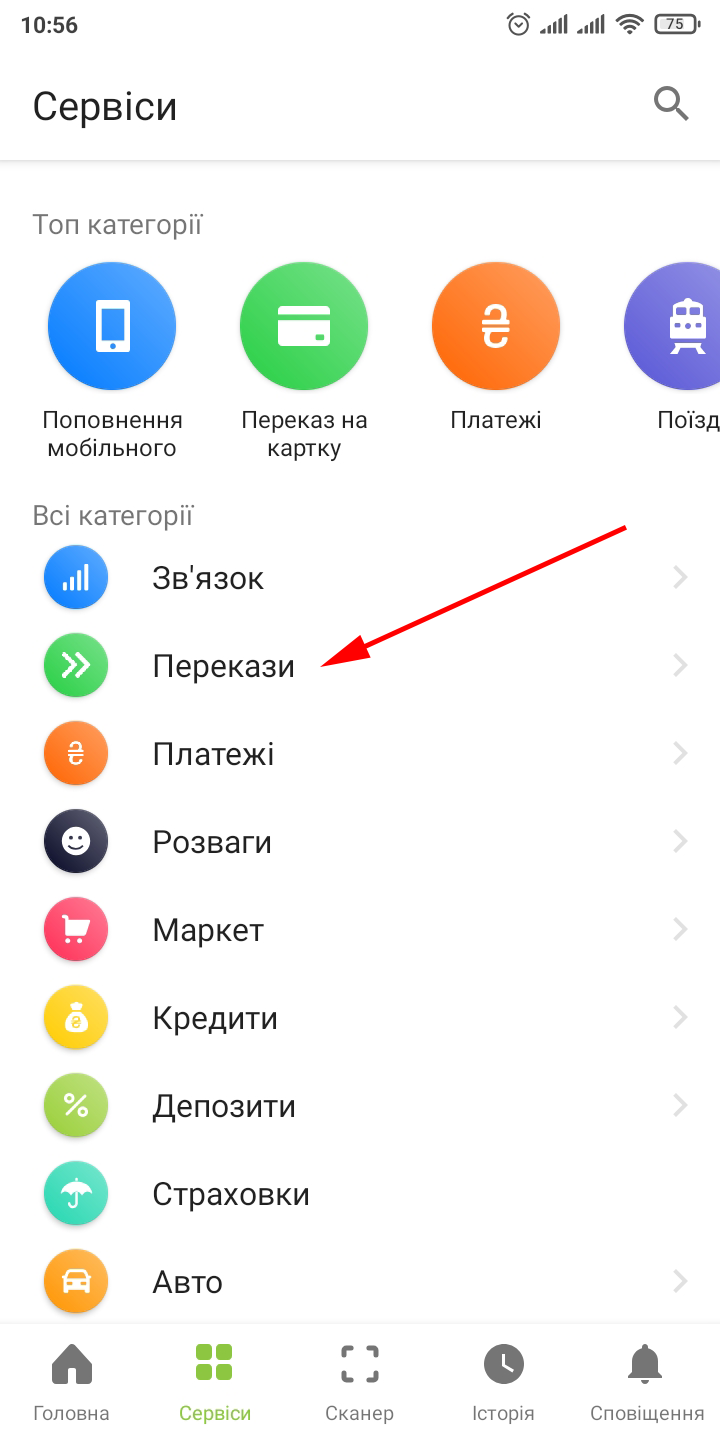Open Поповнення мобільного top category
The width and height of the screenshot is (720, 1440).
(112, 326)
